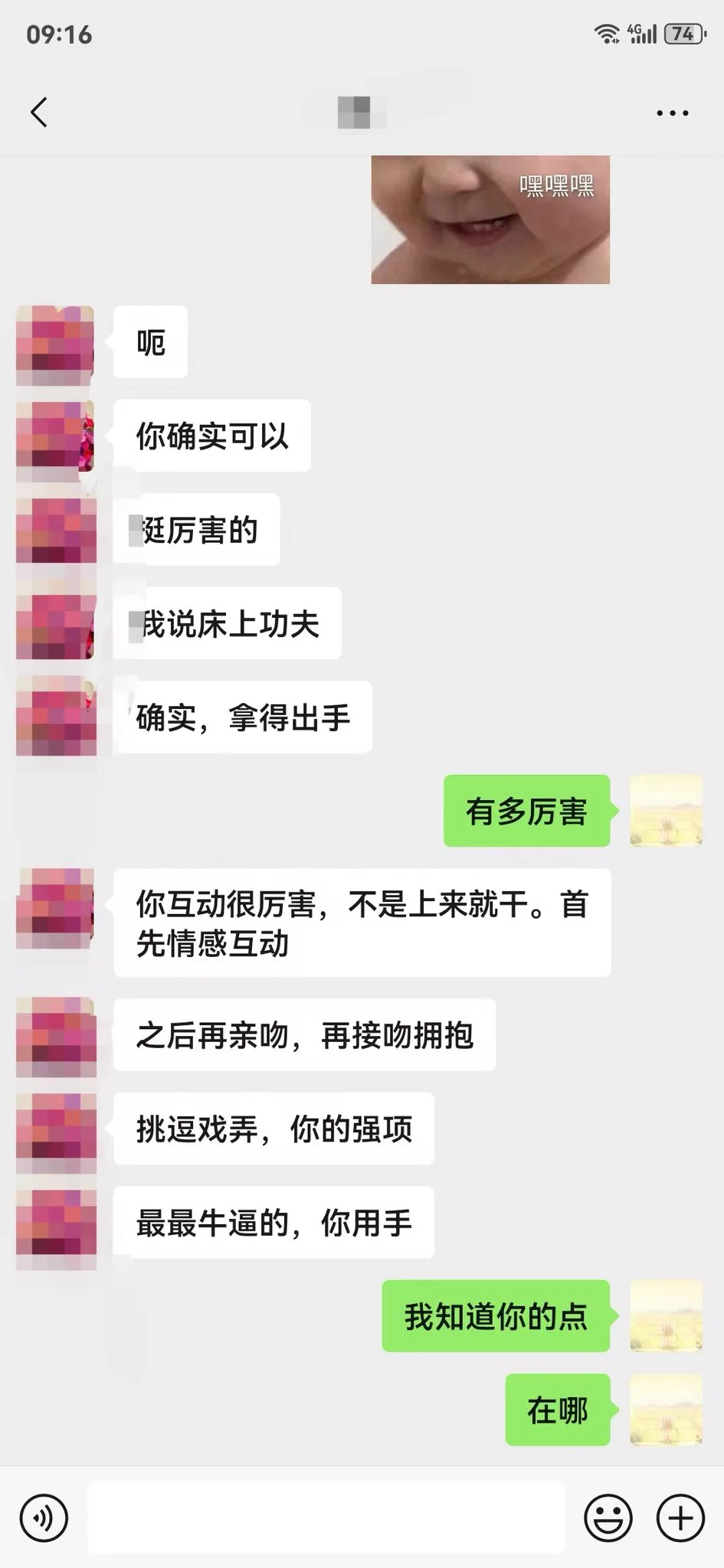The width and height of the screenshot is (724, 1568).
Task: Open own avatar beside 有多厉害 message
Action: tap(666, 811)
